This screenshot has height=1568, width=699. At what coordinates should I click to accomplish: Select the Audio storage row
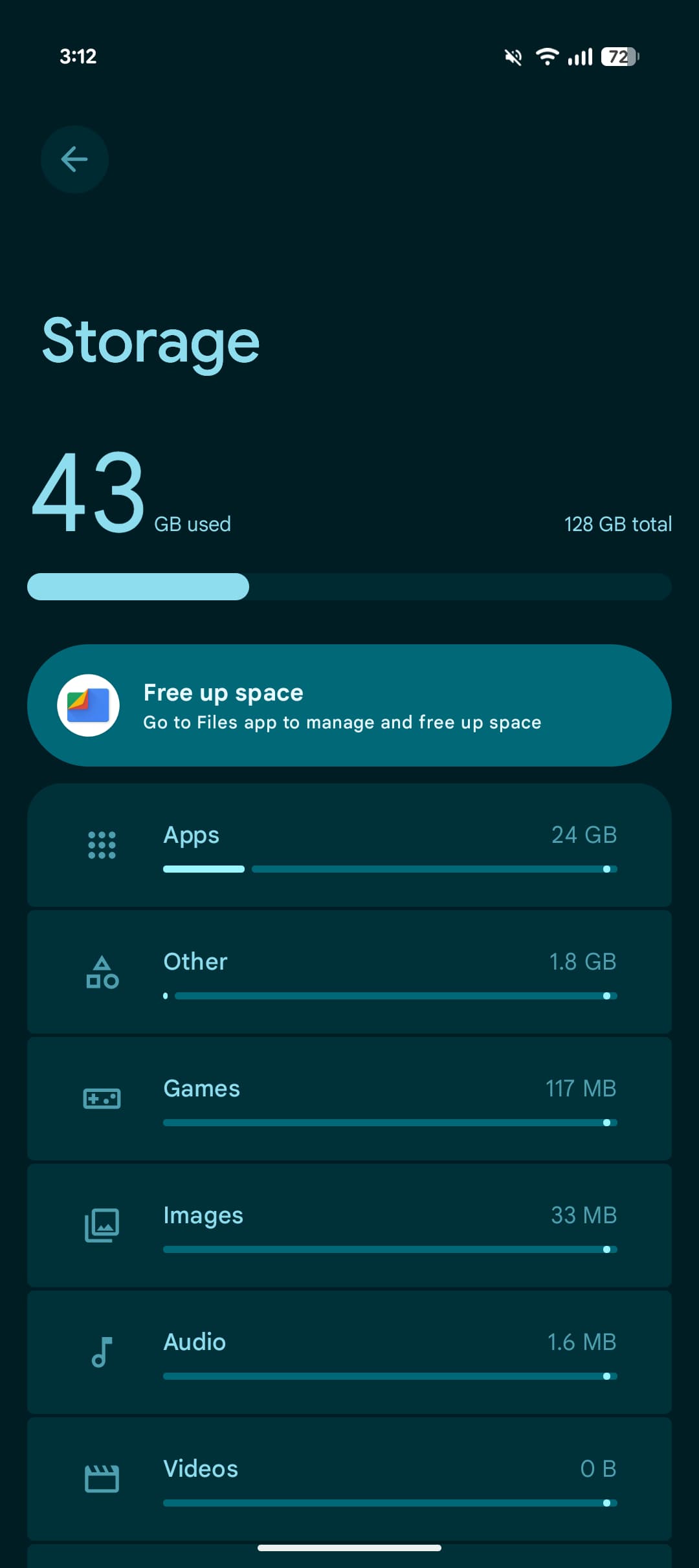coord(349,1352)
